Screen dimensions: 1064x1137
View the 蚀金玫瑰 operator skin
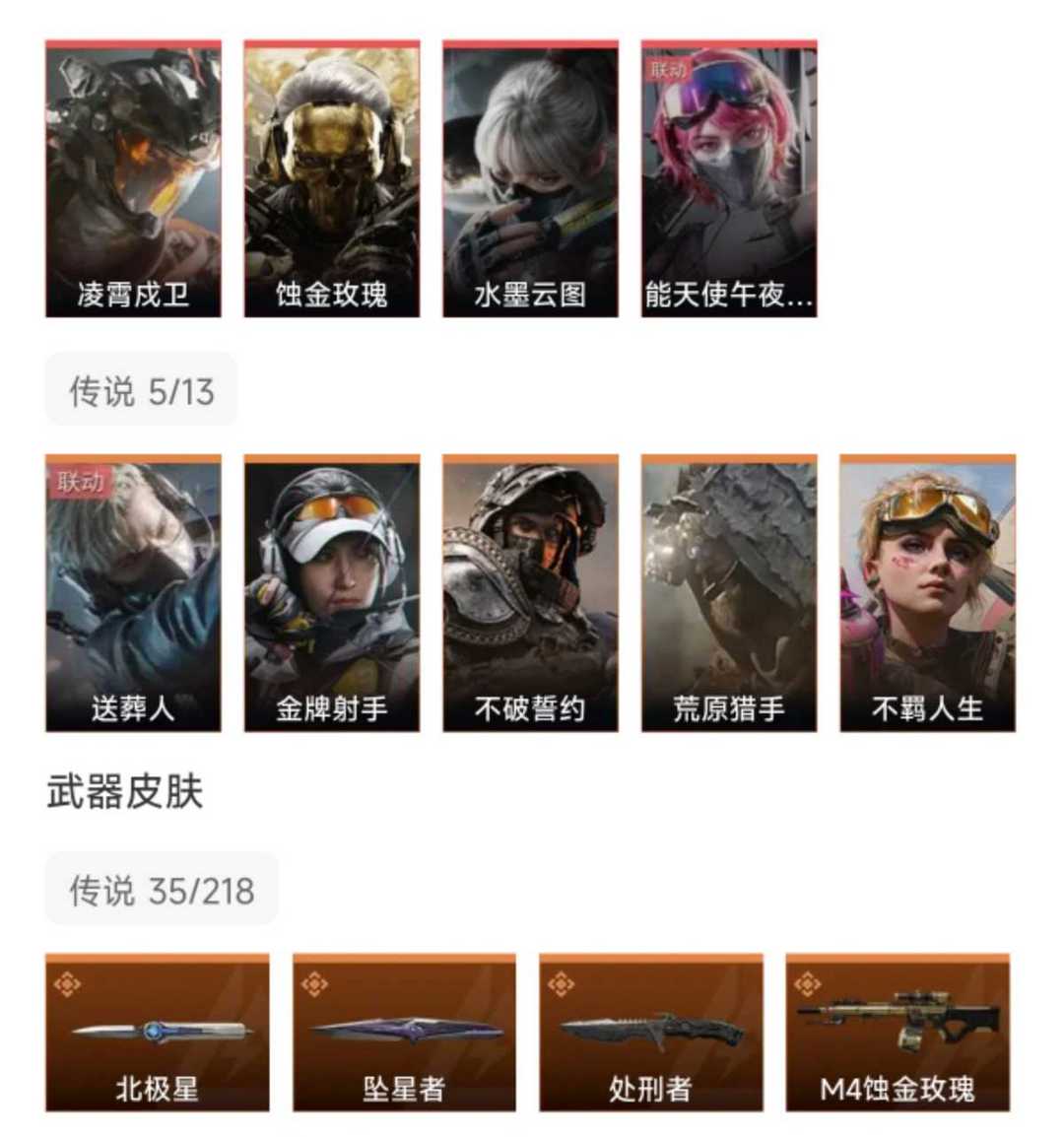pyautogui.click(x=332, y=178)
